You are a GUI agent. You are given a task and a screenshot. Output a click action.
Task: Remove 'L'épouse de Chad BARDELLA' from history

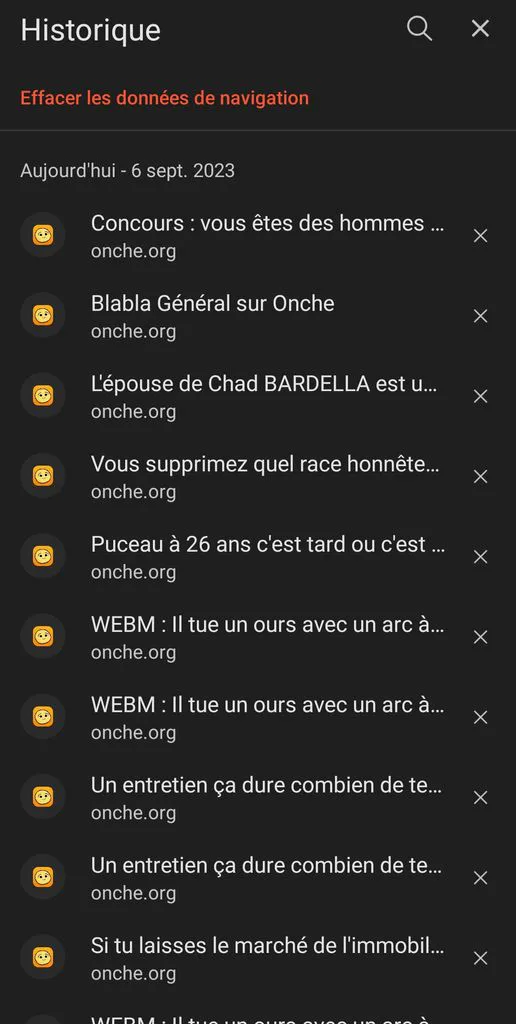480,396
